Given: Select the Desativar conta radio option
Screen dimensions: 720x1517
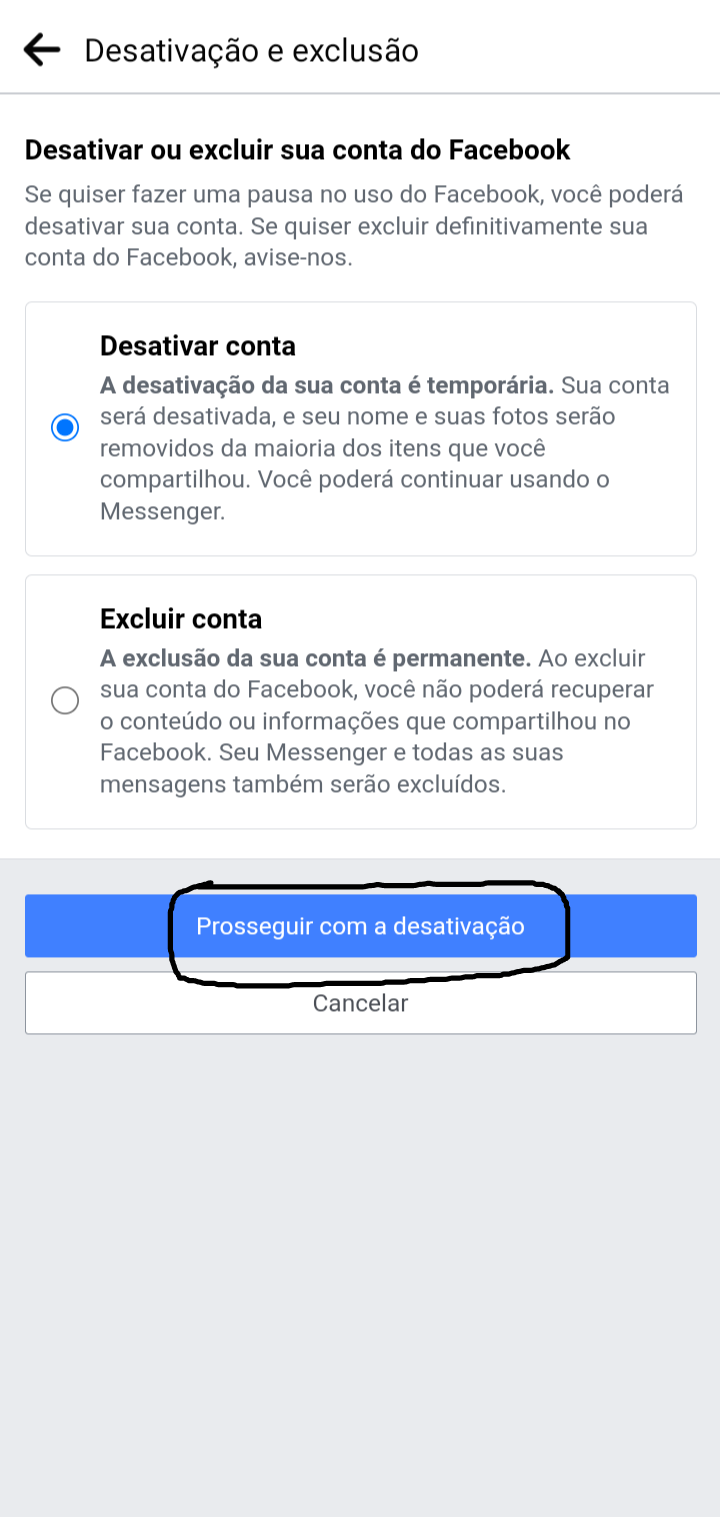Looking at the screenshot, I should click(x=65, y=429).
